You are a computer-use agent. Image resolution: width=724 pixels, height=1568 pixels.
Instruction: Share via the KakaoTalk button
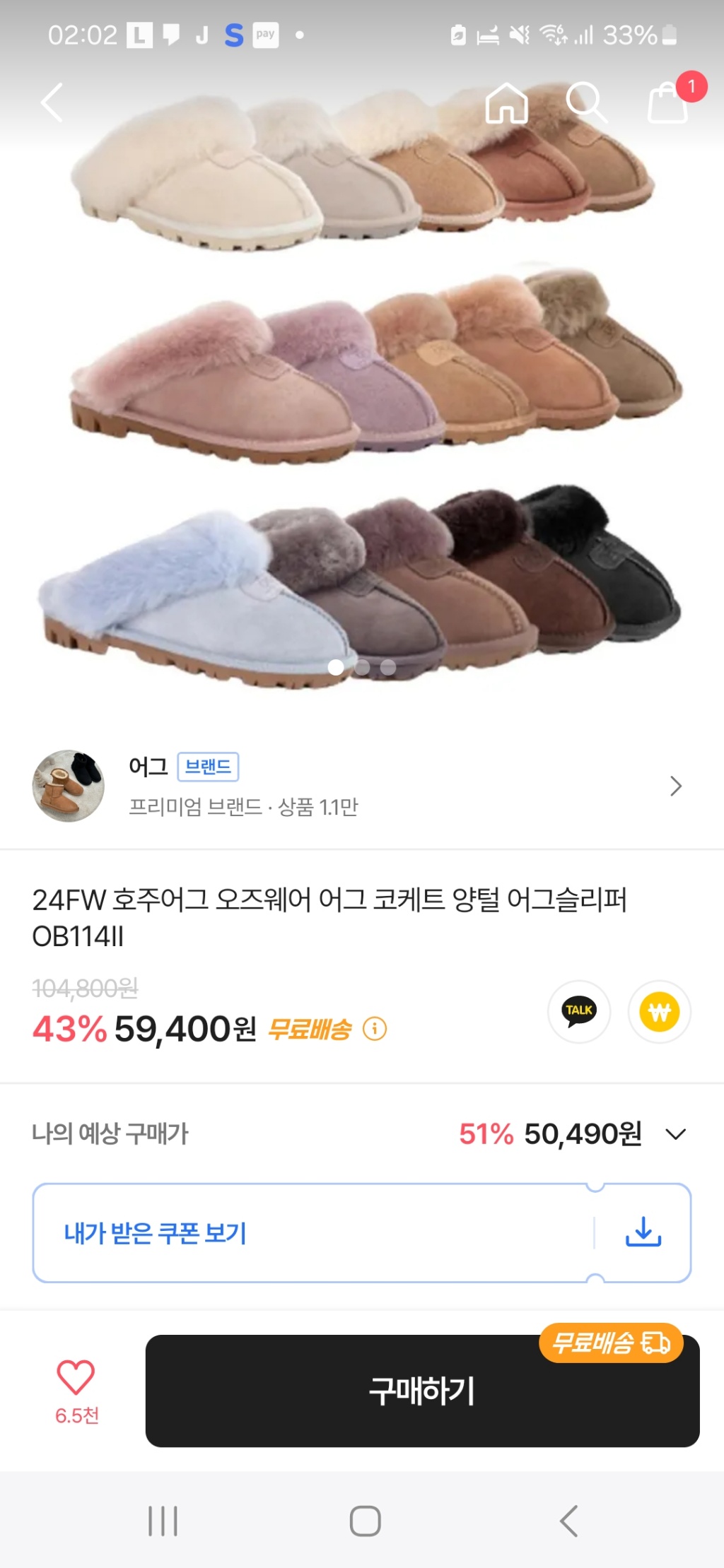pyautogui.click(x=579, y=1011)
